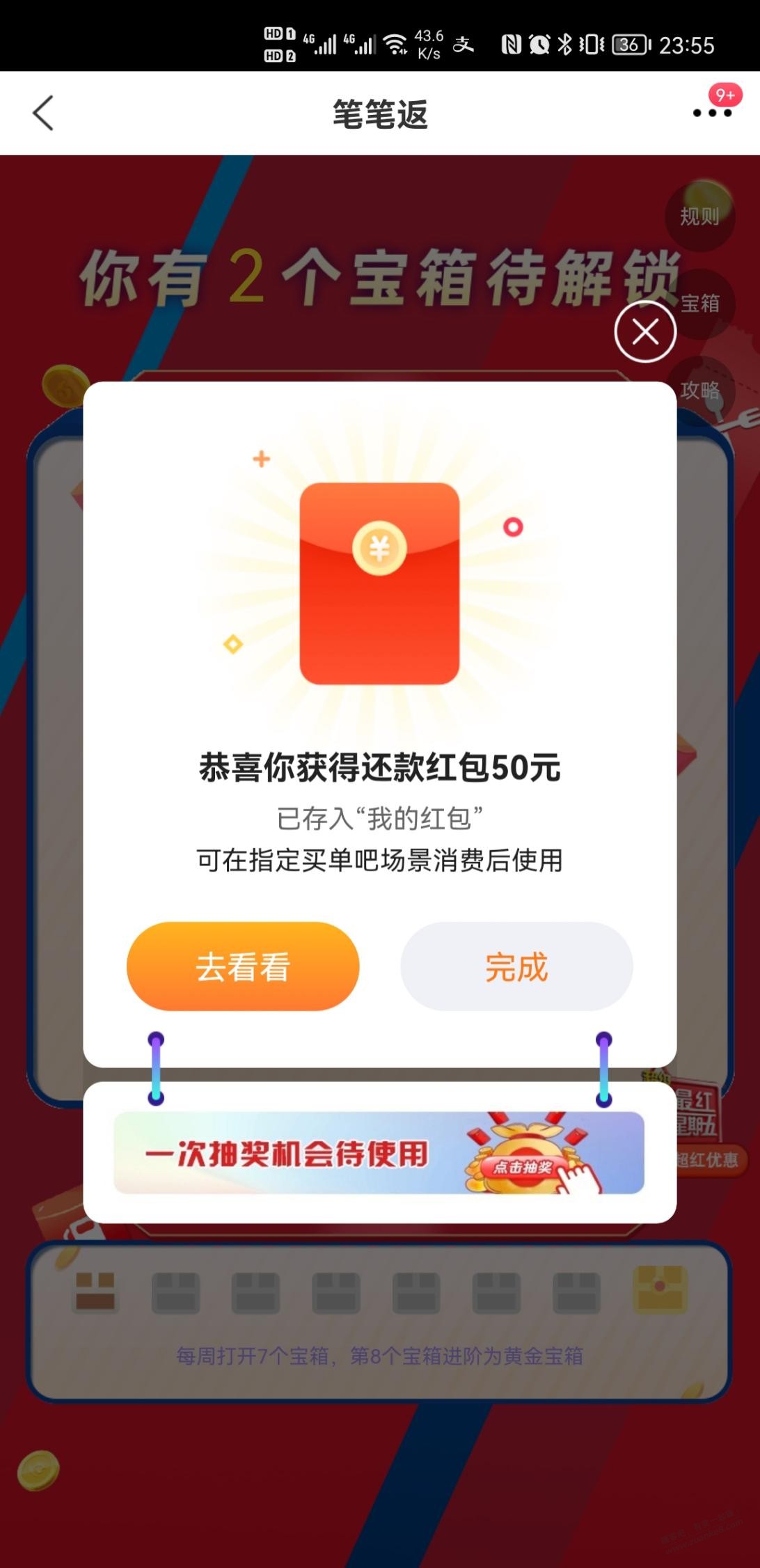Tap 完成 to finish
The width and height of the screenshot is (760, 1568).
click(516, 966)
